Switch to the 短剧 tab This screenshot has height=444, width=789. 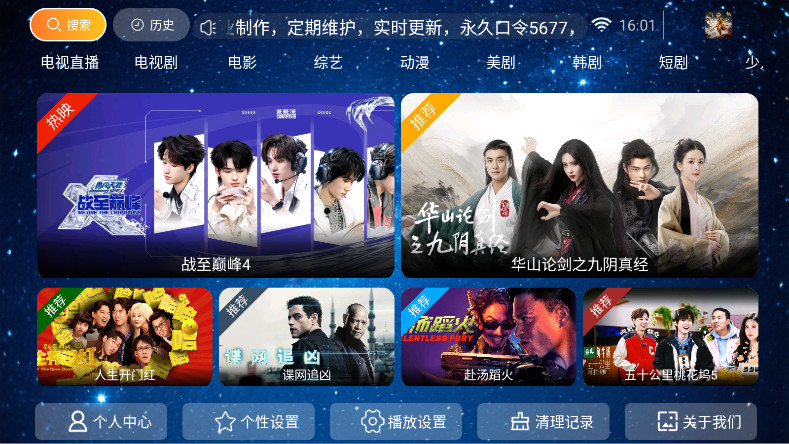[x=673, y=62]
